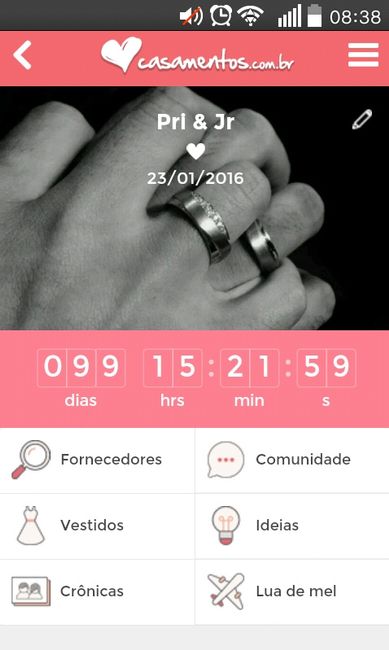Edit wedding details with the pencil icon
Viewport: 389px width, 650px height.
click(x=362, y=120)
